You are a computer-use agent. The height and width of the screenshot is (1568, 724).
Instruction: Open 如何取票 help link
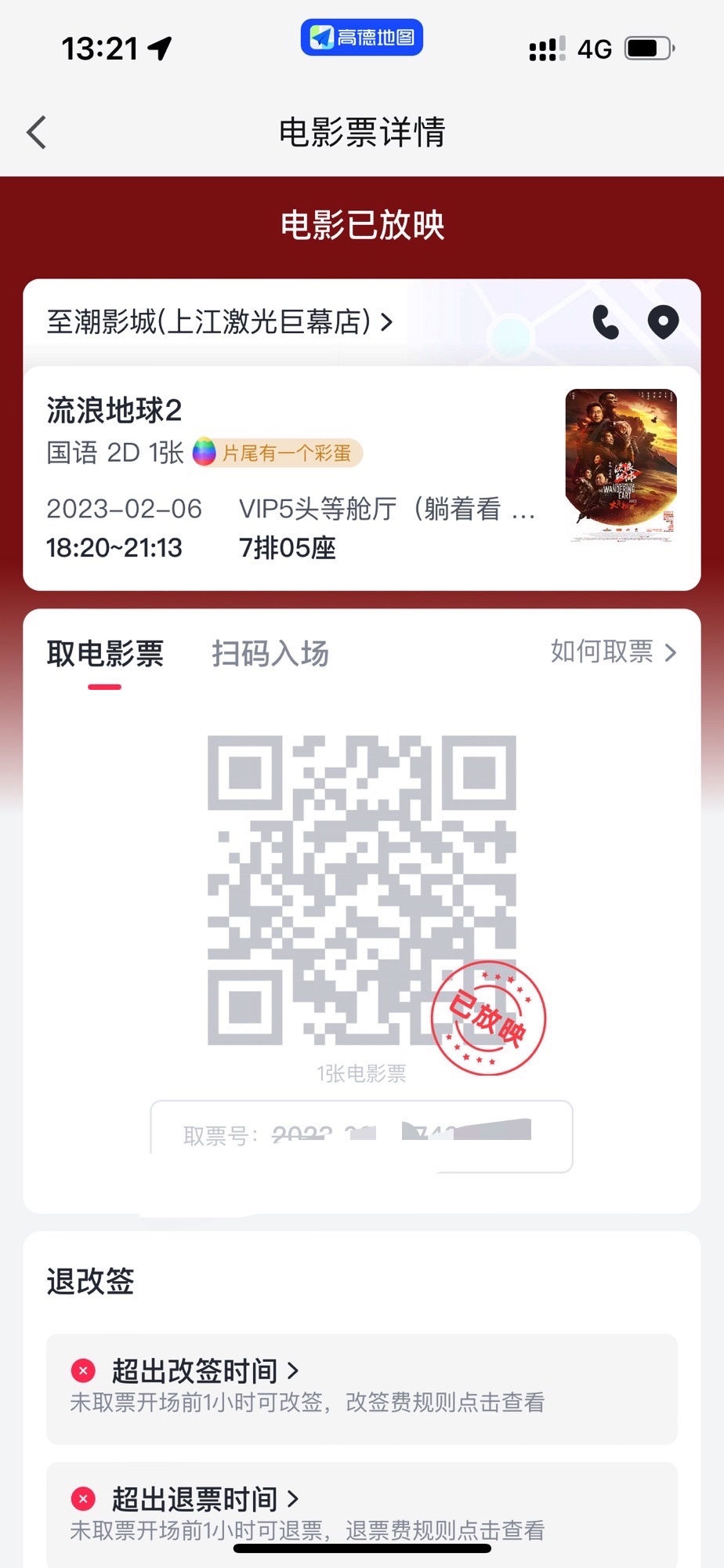[x=613, y=652]
